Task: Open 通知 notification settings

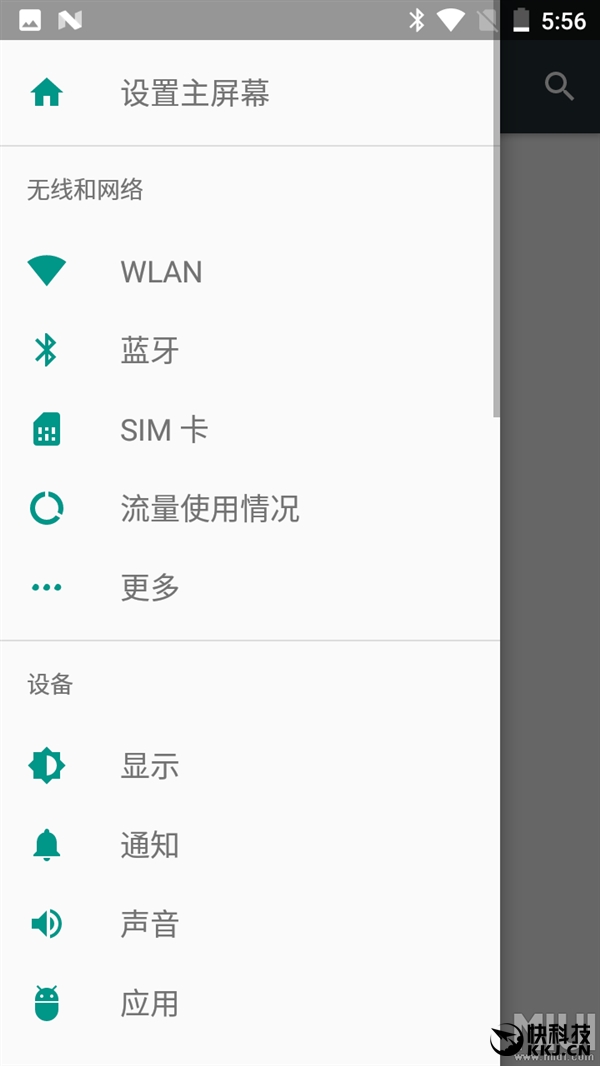Action: click(x=150, y=846)
